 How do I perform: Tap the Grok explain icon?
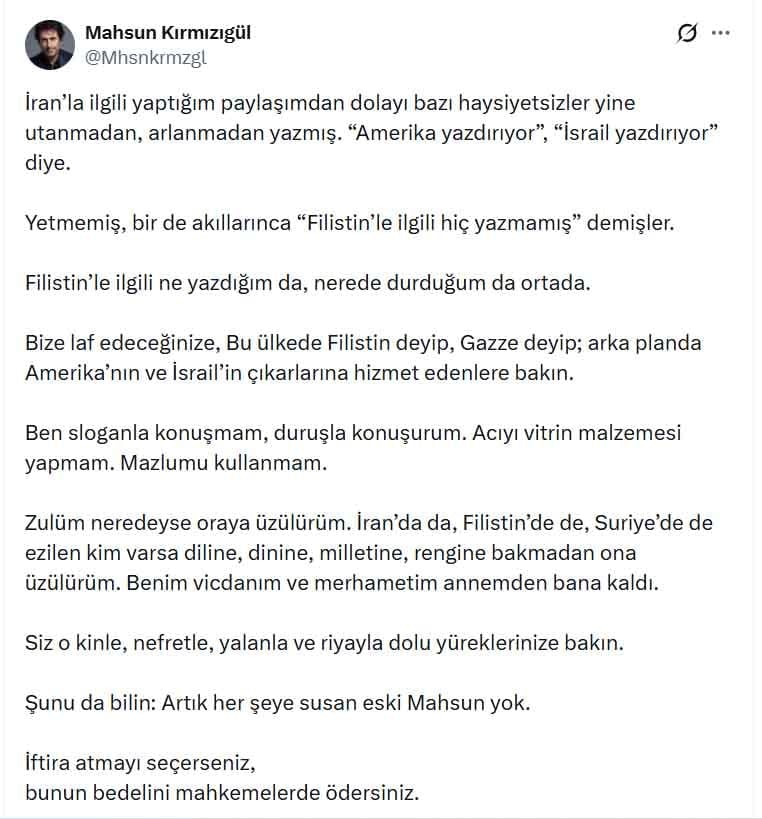pos(687,33)
